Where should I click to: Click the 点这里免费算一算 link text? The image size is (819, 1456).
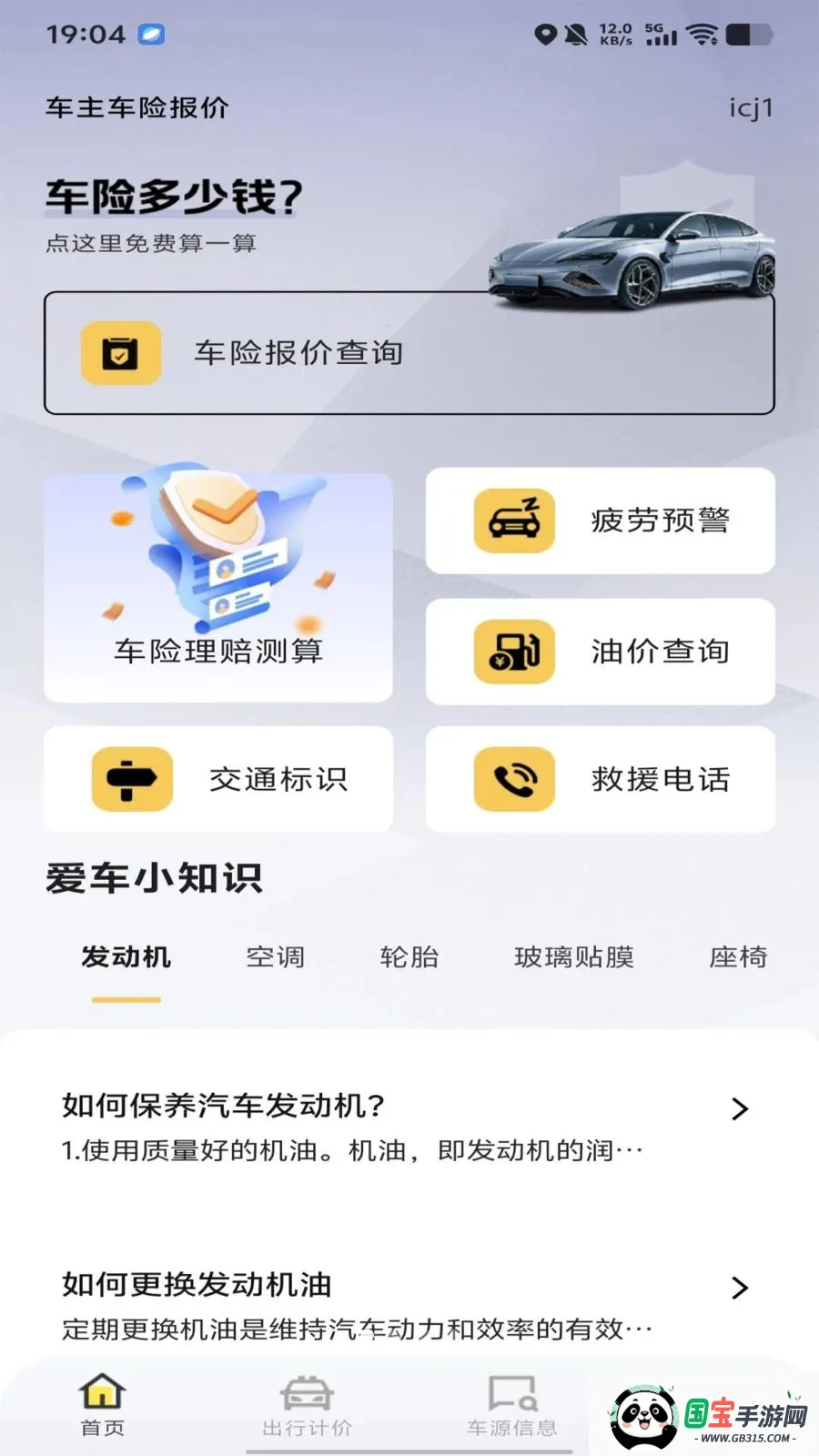151,244
